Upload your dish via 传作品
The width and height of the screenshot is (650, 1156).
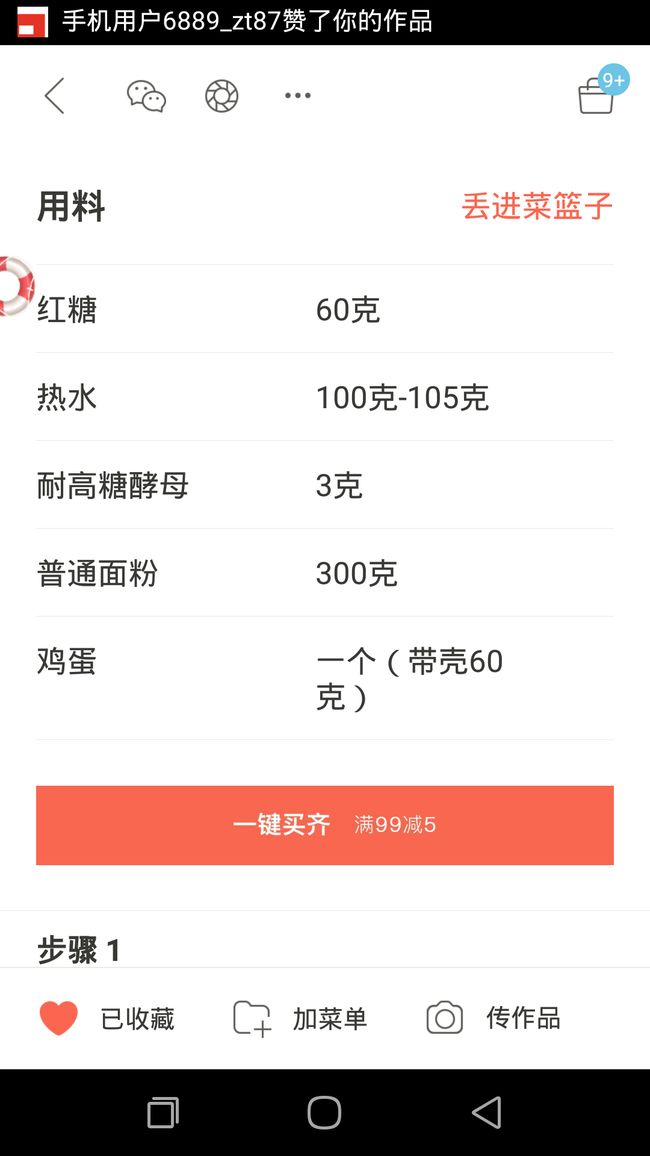click(x=493, y=1019)
